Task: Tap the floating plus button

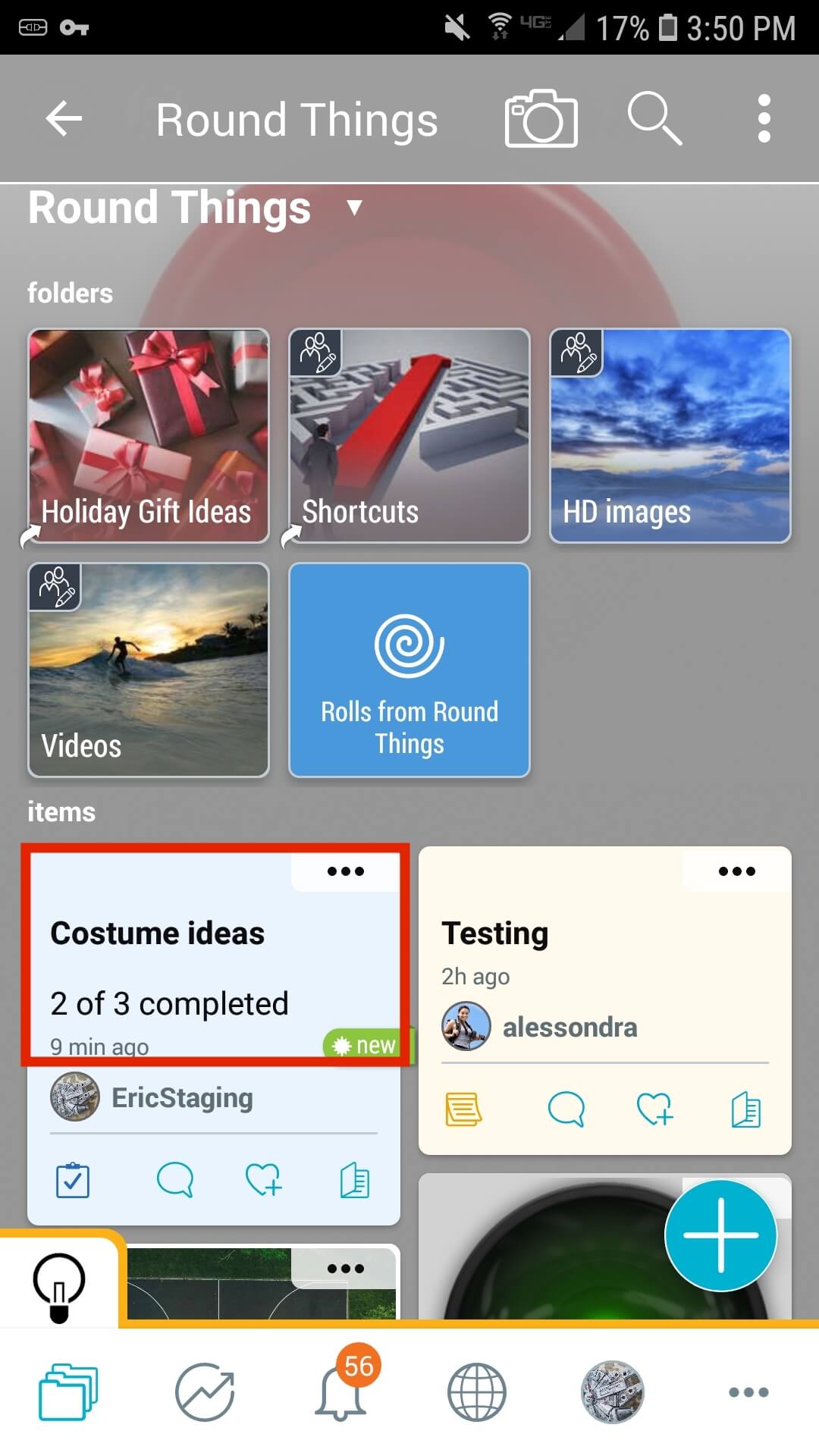Action: pos(720,1235)
